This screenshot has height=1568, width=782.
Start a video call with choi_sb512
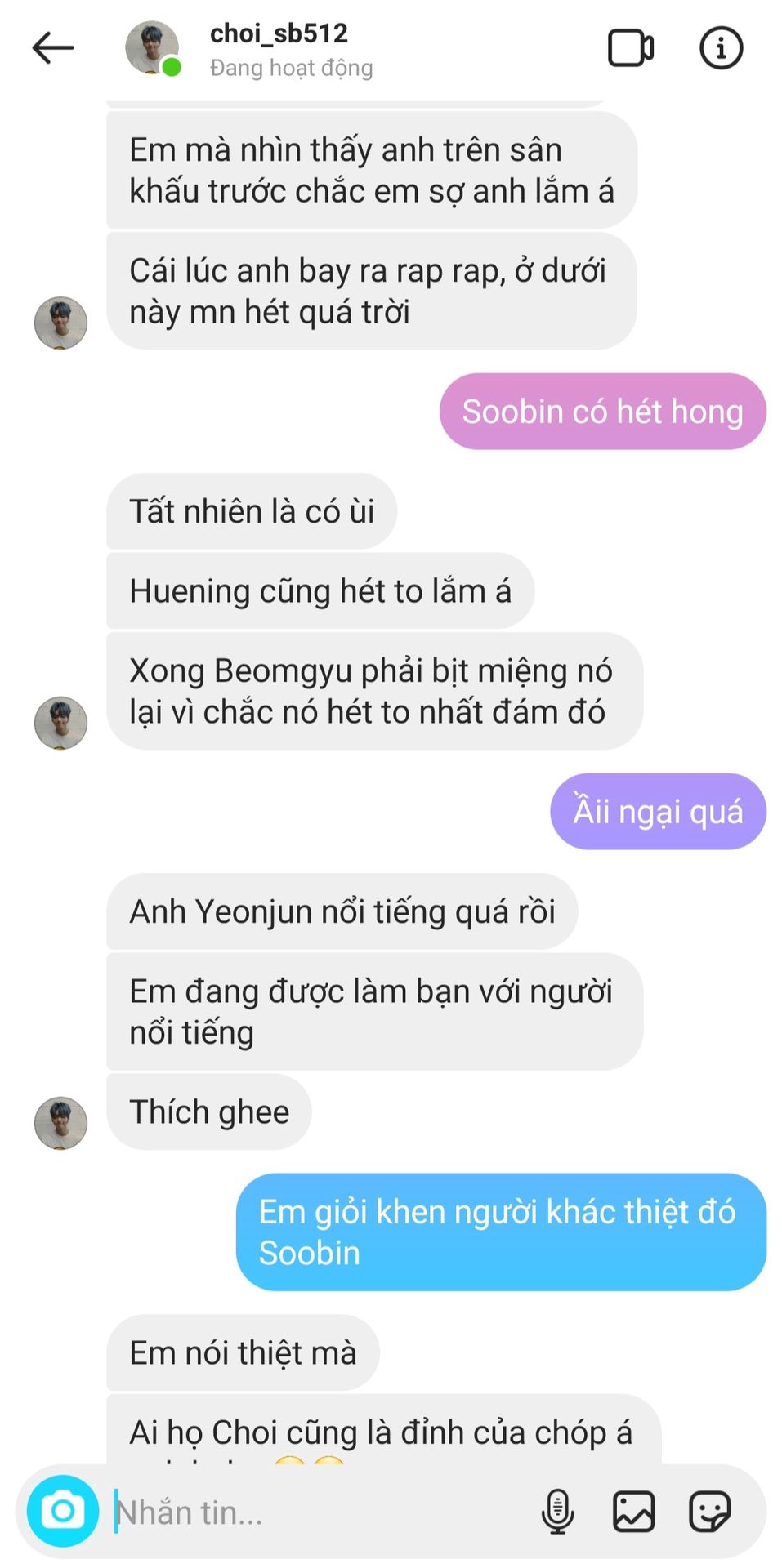630,48
